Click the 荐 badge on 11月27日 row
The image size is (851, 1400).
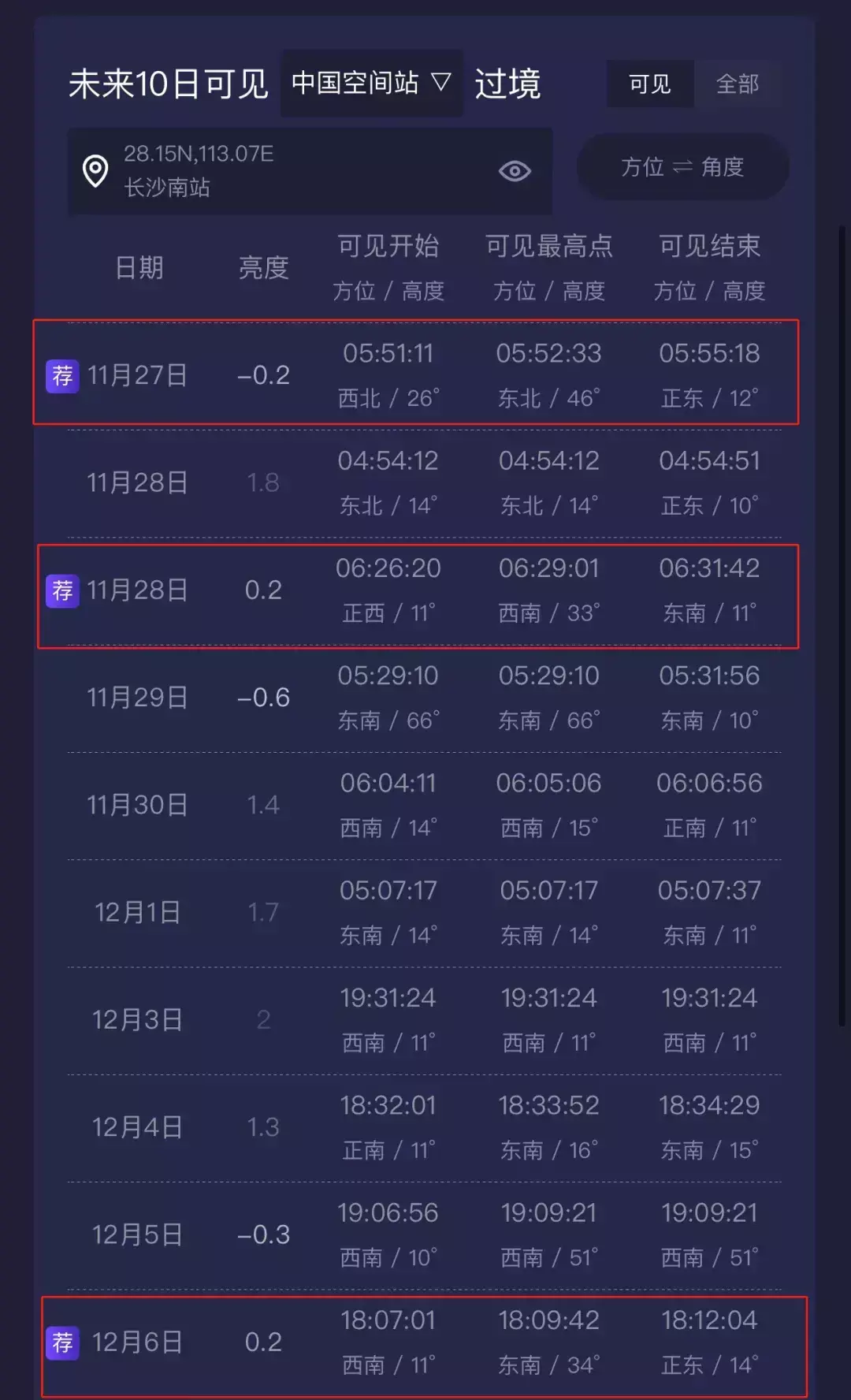[x=61, y=377]
